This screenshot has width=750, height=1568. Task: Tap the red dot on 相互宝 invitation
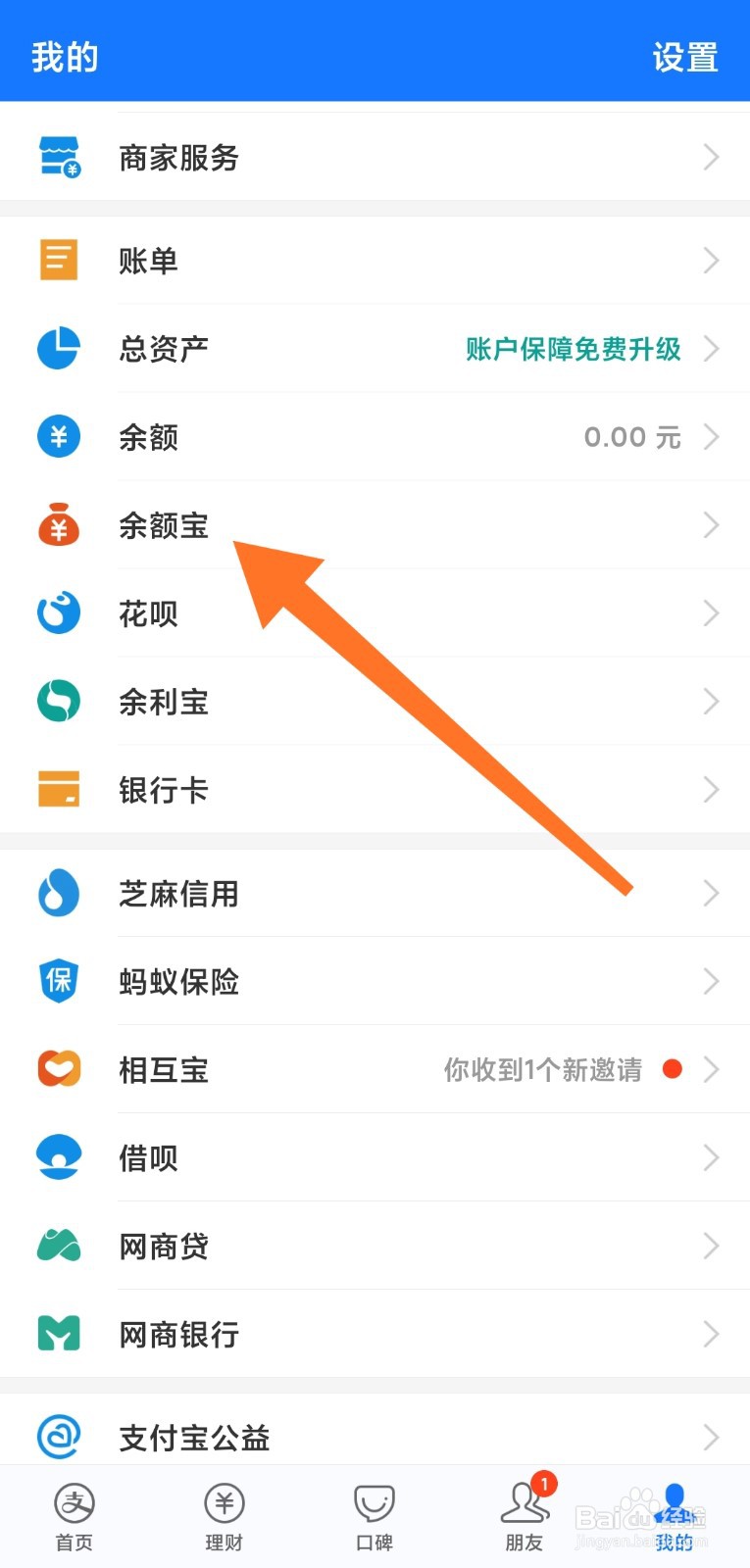click(x=673, y=1069)
